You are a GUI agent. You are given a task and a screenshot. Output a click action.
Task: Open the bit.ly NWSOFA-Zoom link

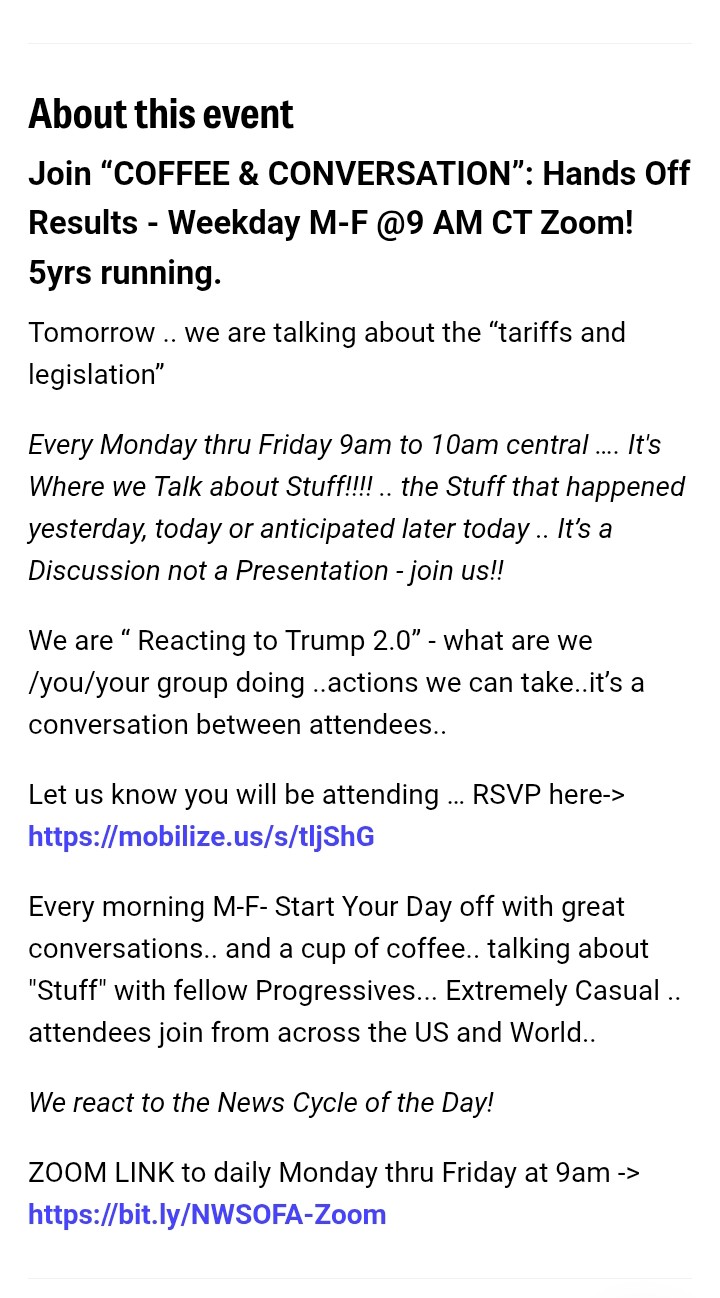[x=207, y=1214]
